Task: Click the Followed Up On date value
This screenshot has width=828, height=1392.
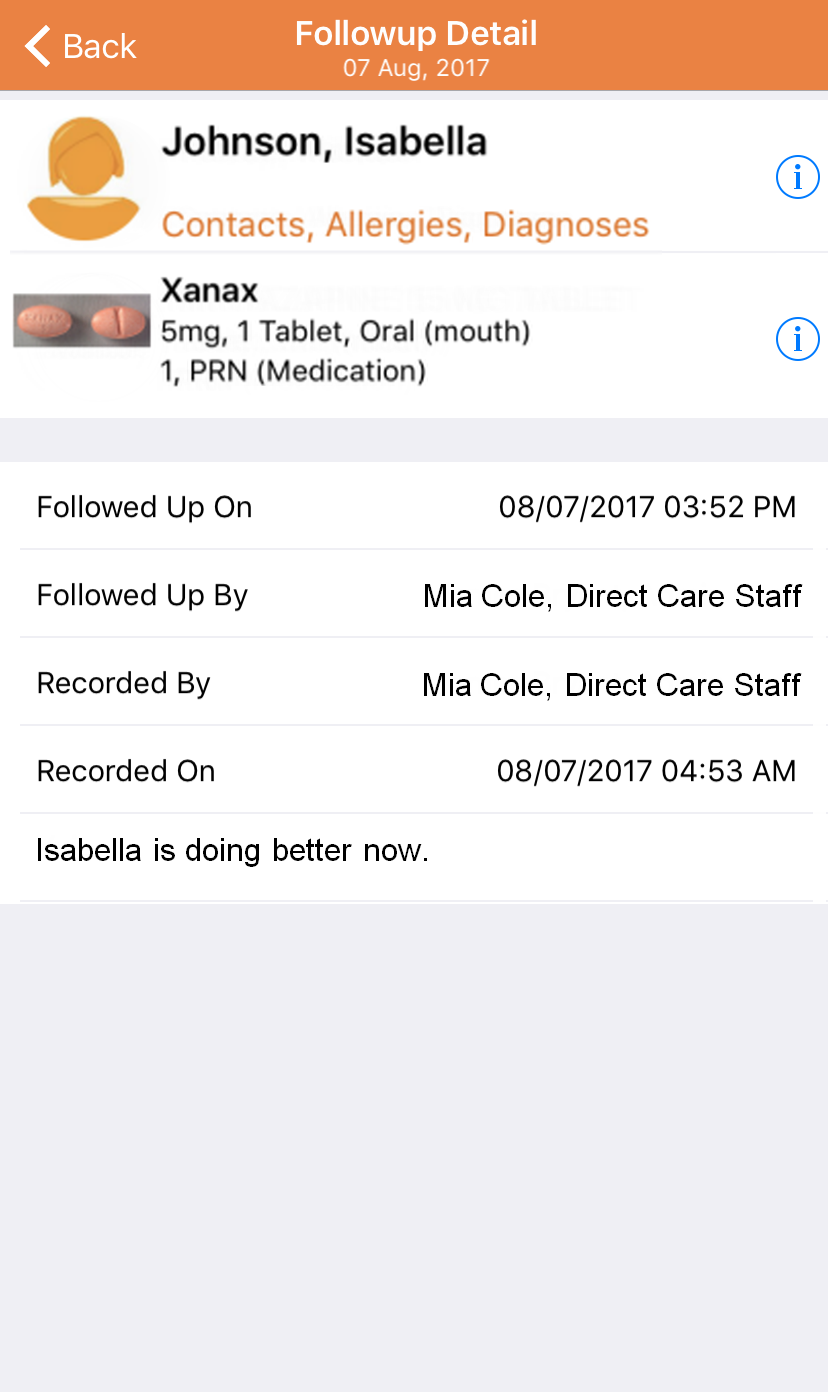Action: 648,507
